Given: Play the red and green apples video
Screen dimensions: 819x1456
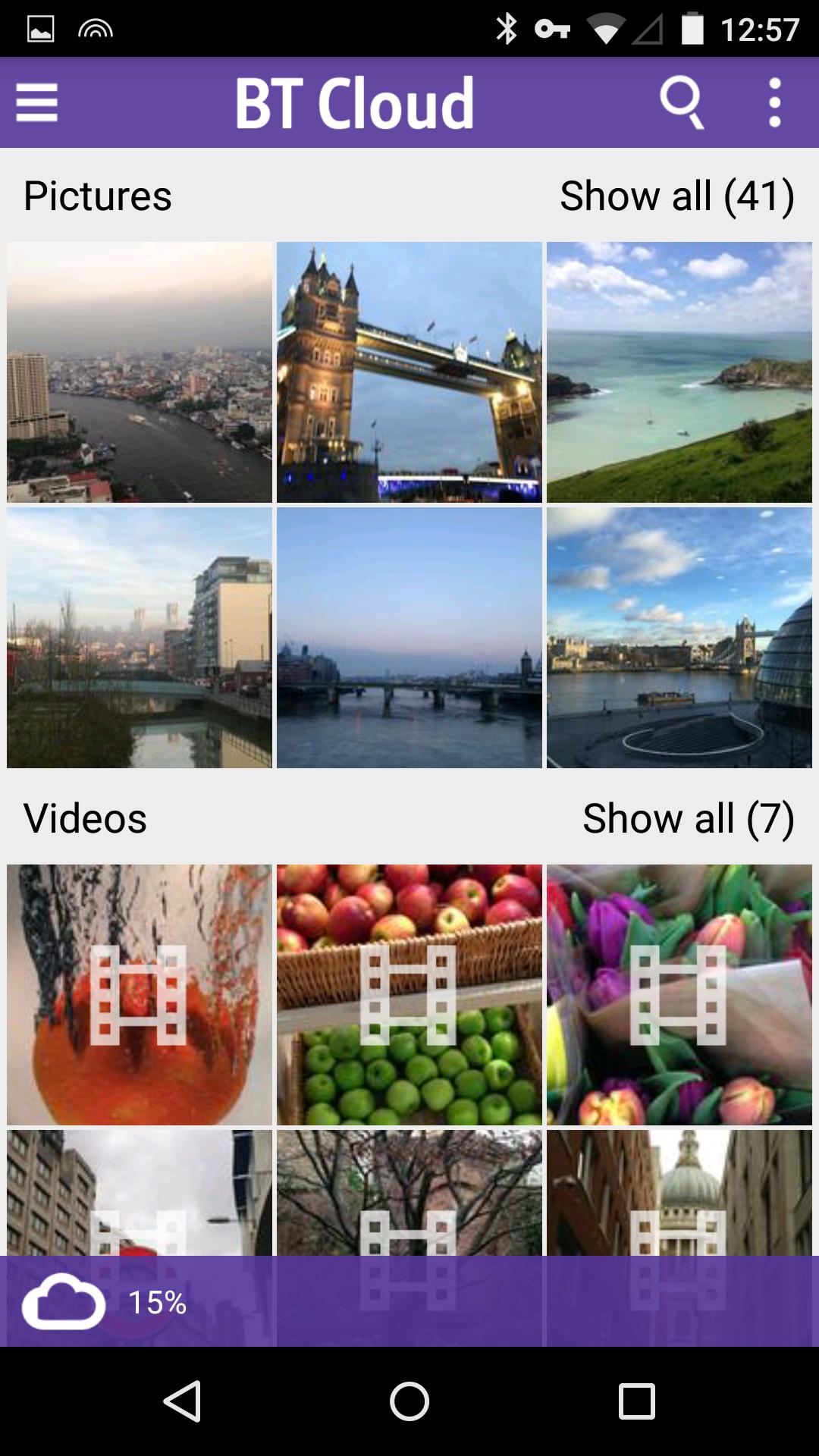Looking at the screenshot, I should (x=409, y=994).
